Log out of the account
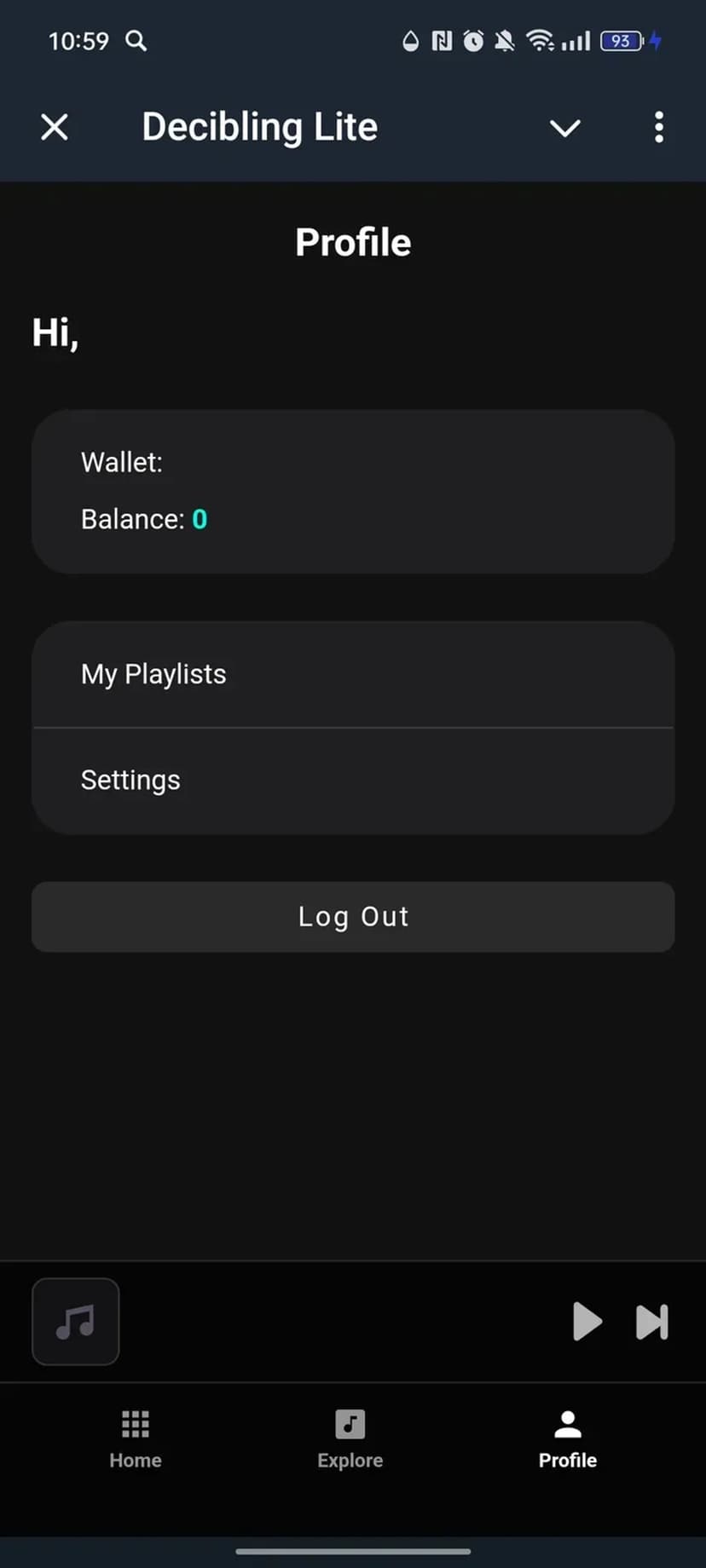 353,917
